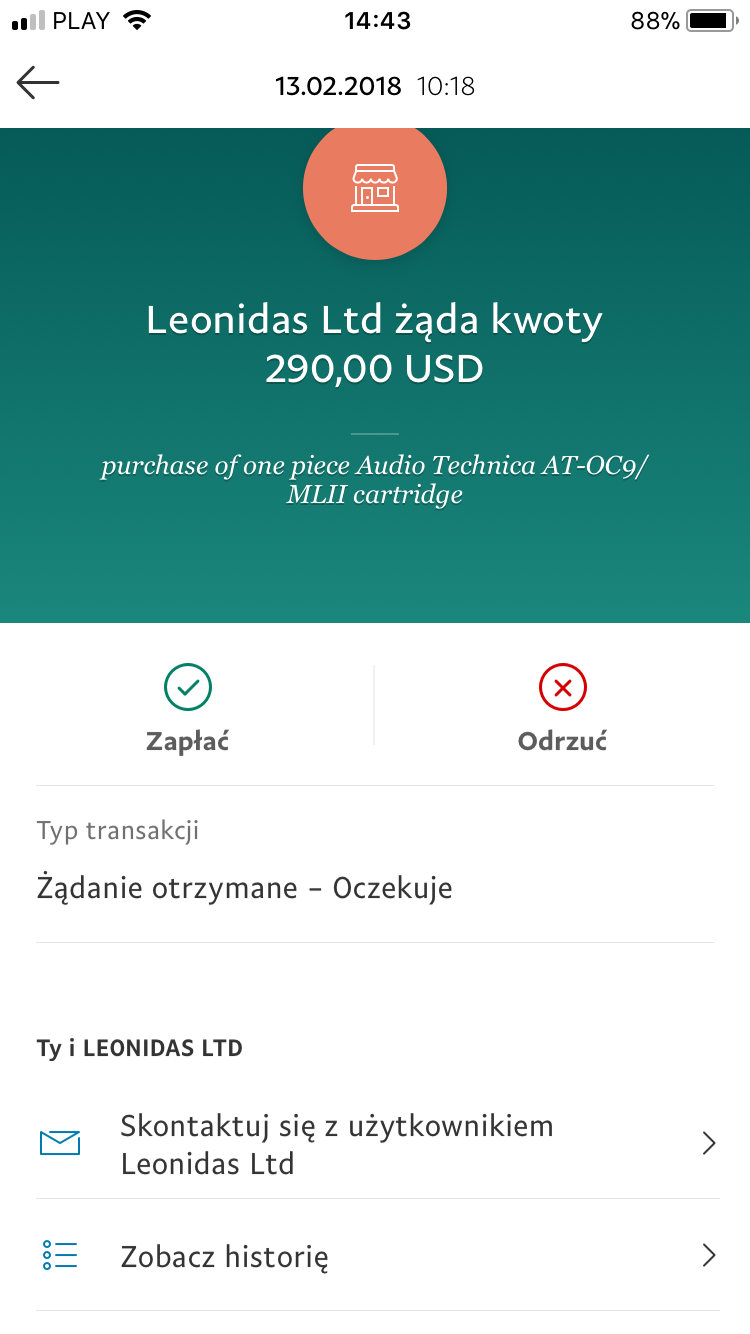This screenshot has height=1334, width=750.
Task: Open Skontaktuj się z użytkownikiem Leonidas Ltd
Action: [376, 1144]
